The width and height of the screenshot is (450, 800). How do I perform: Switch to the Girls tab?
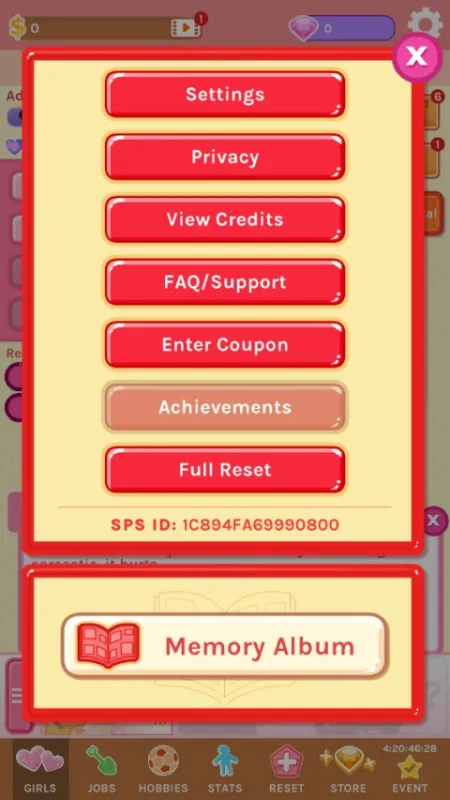tap(40, 769)
